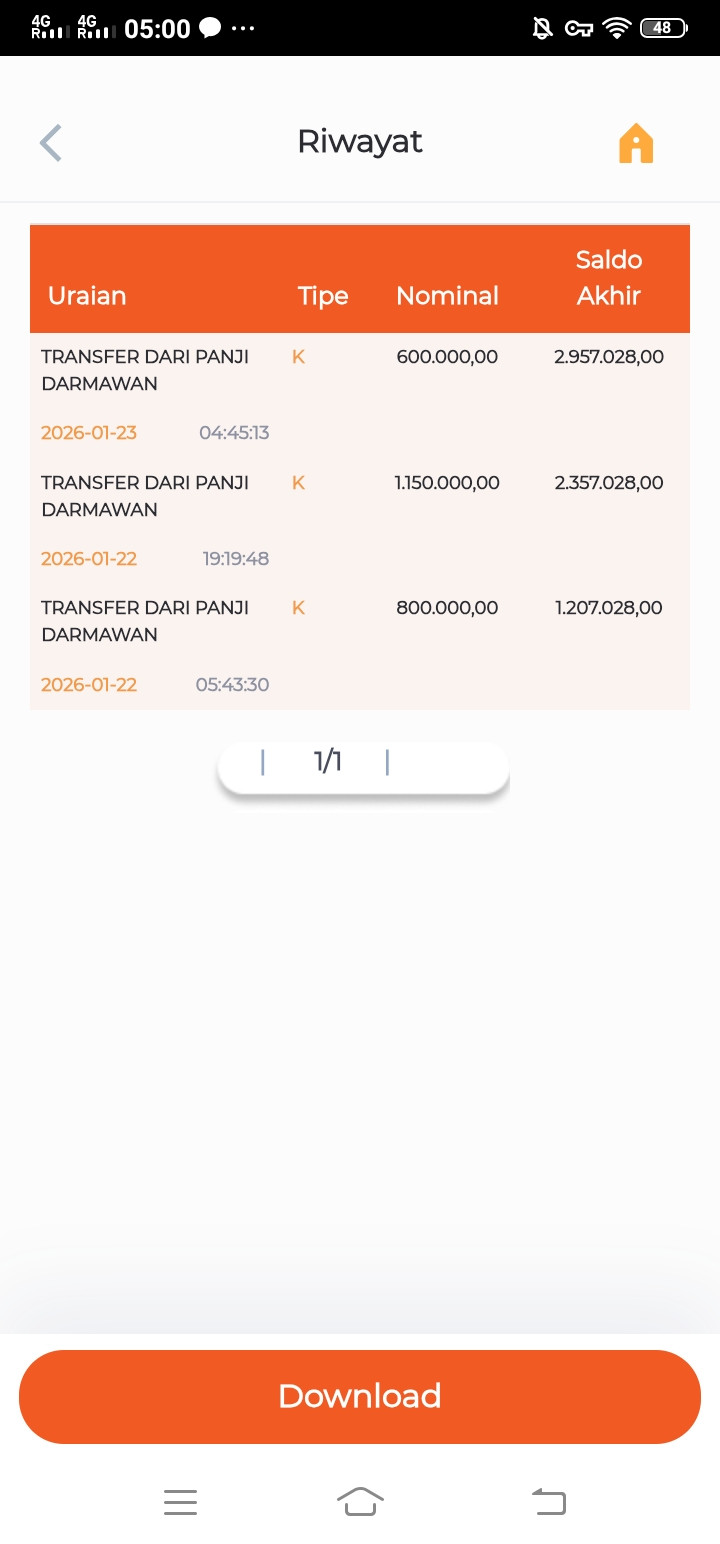
Task: Tap the 1/1 page indicator
Action: click(x=328, y=762)
